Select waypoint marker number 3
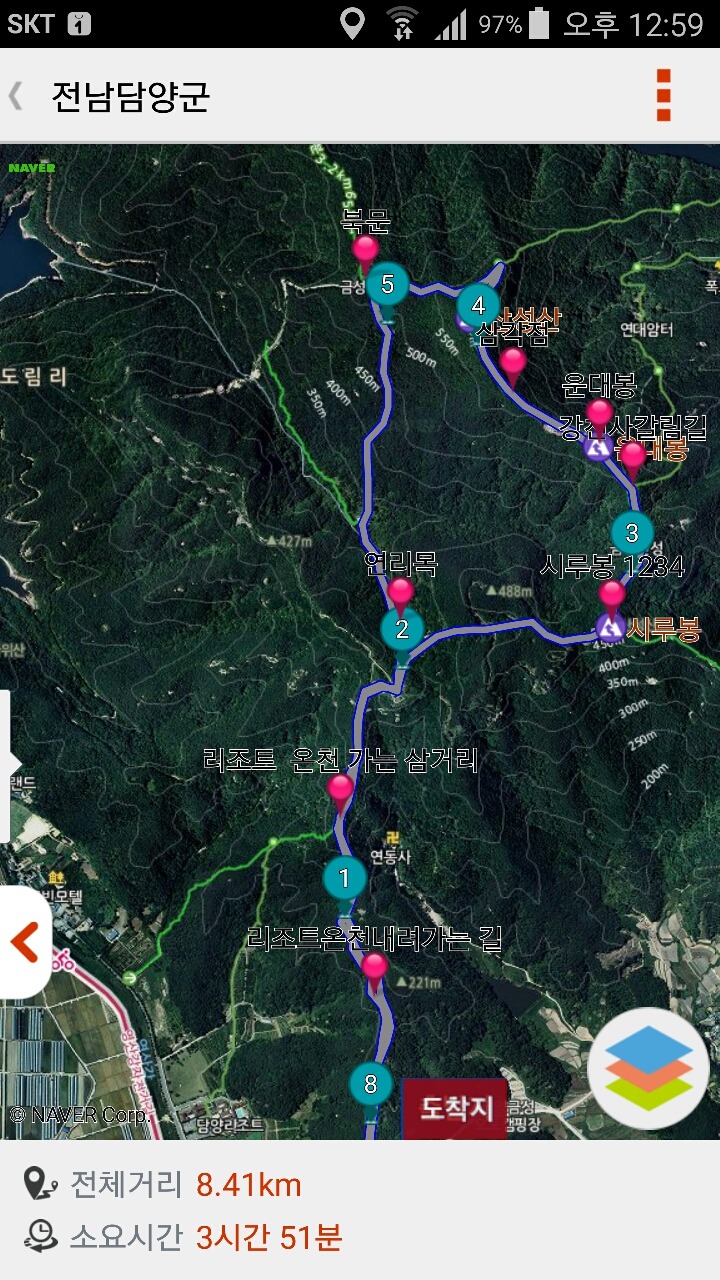720x1280 pixels. (x=631, y=532)
